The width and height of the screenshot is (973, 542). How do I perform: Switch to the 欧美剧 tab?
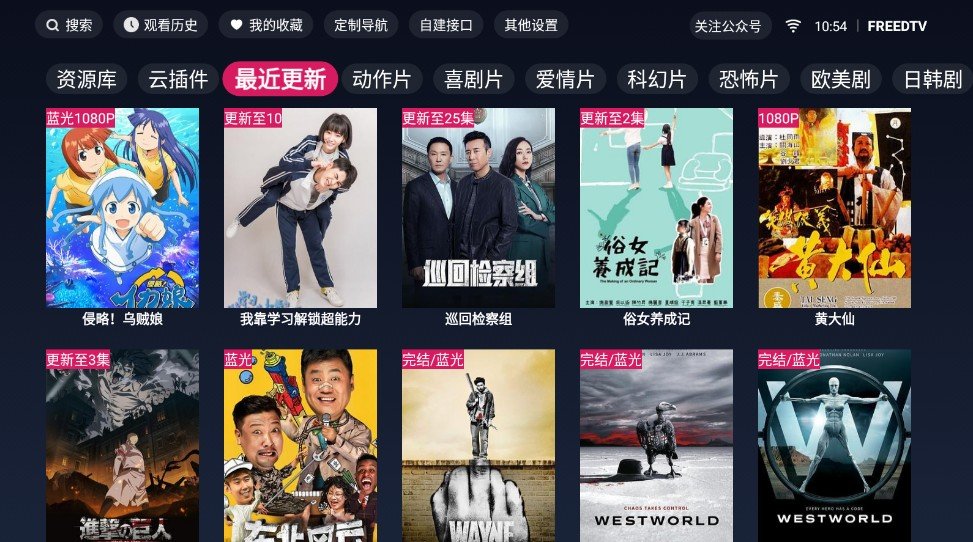click(x=840, y=79)
